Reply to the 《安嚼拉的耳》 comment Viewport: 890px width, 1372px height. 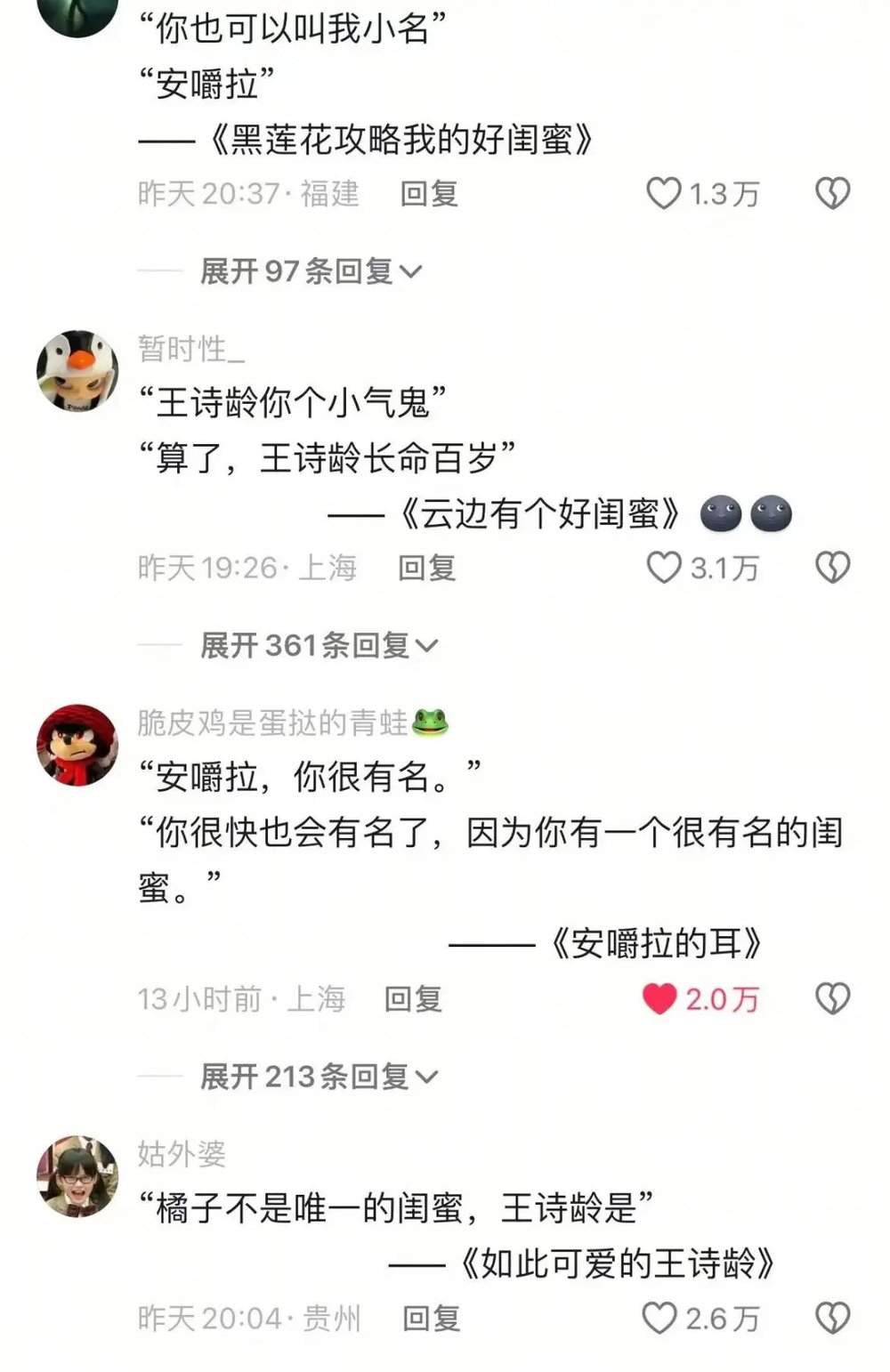413,999
